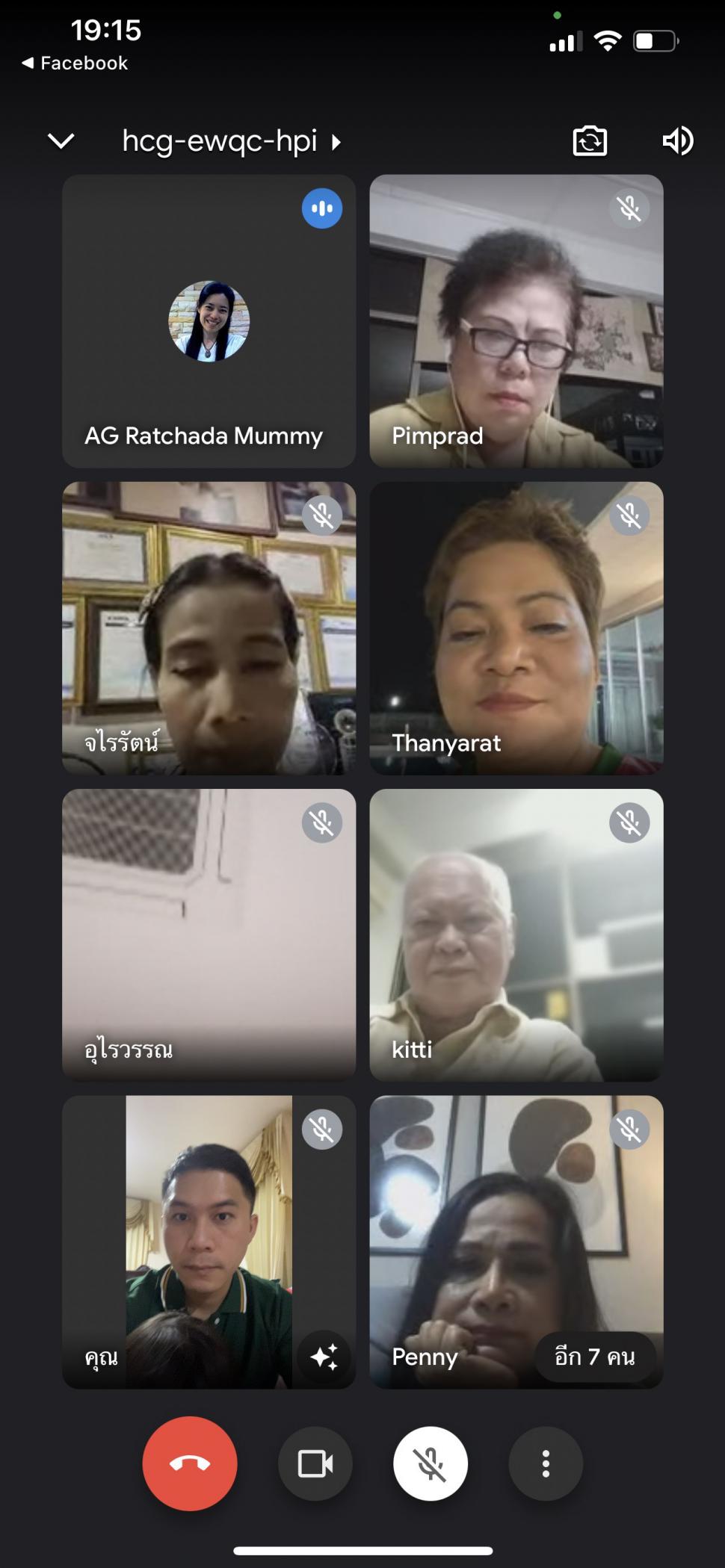725x1568 pixels.
Task: End the call with the red hang-up button
Action: (190, 1463)
